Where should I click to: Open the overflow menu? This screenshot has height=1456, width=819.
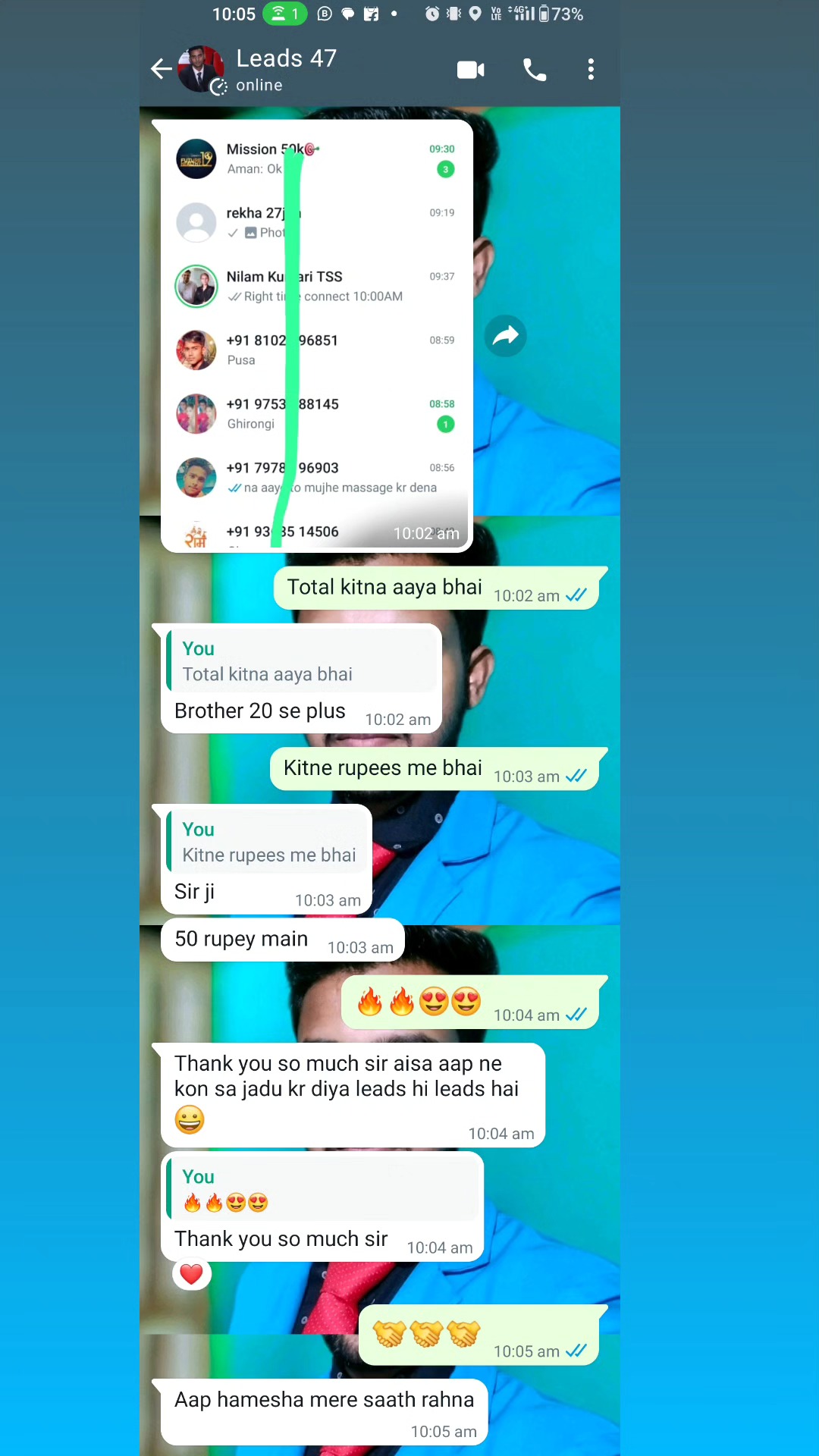[x=591, y=70]
